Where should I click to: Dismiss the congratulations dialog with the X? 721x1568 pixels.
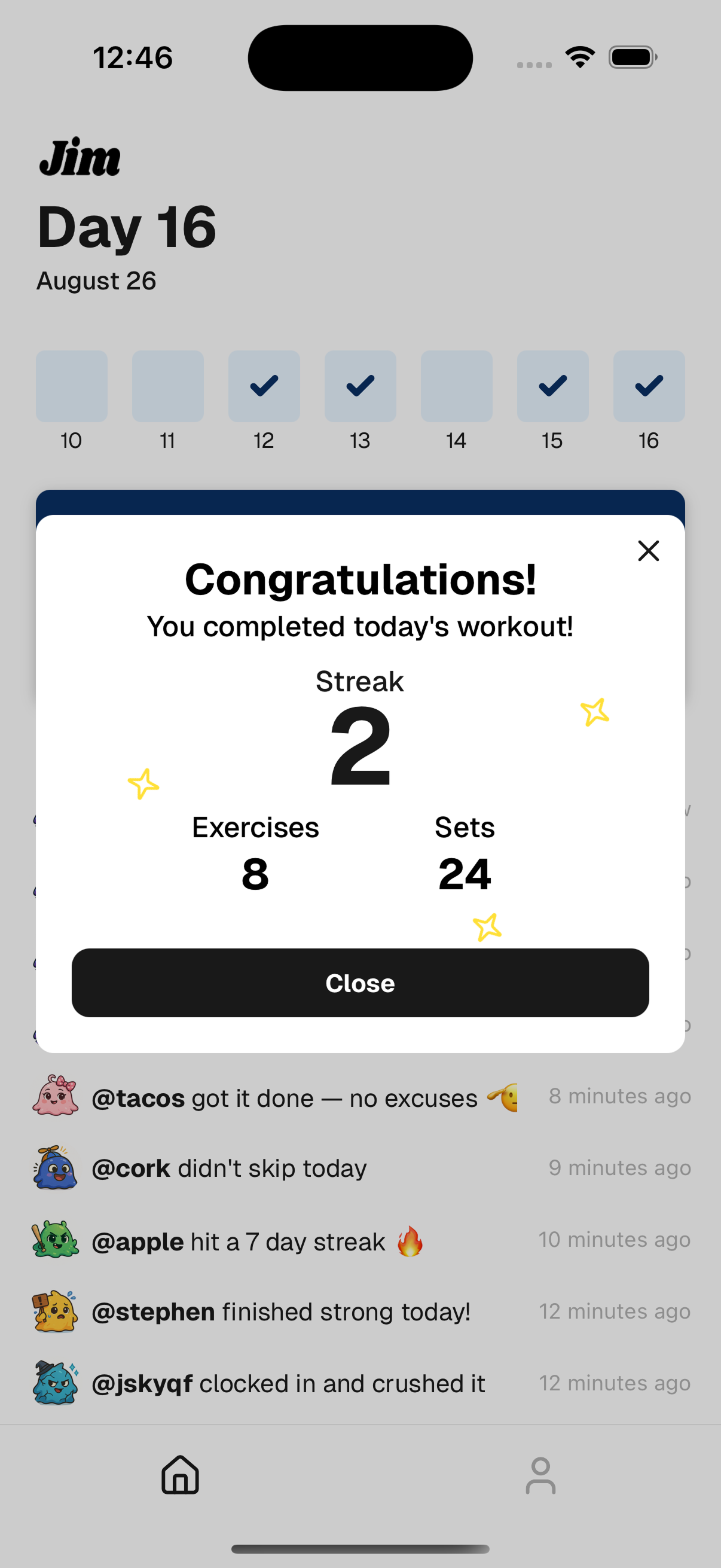(648, 551)
